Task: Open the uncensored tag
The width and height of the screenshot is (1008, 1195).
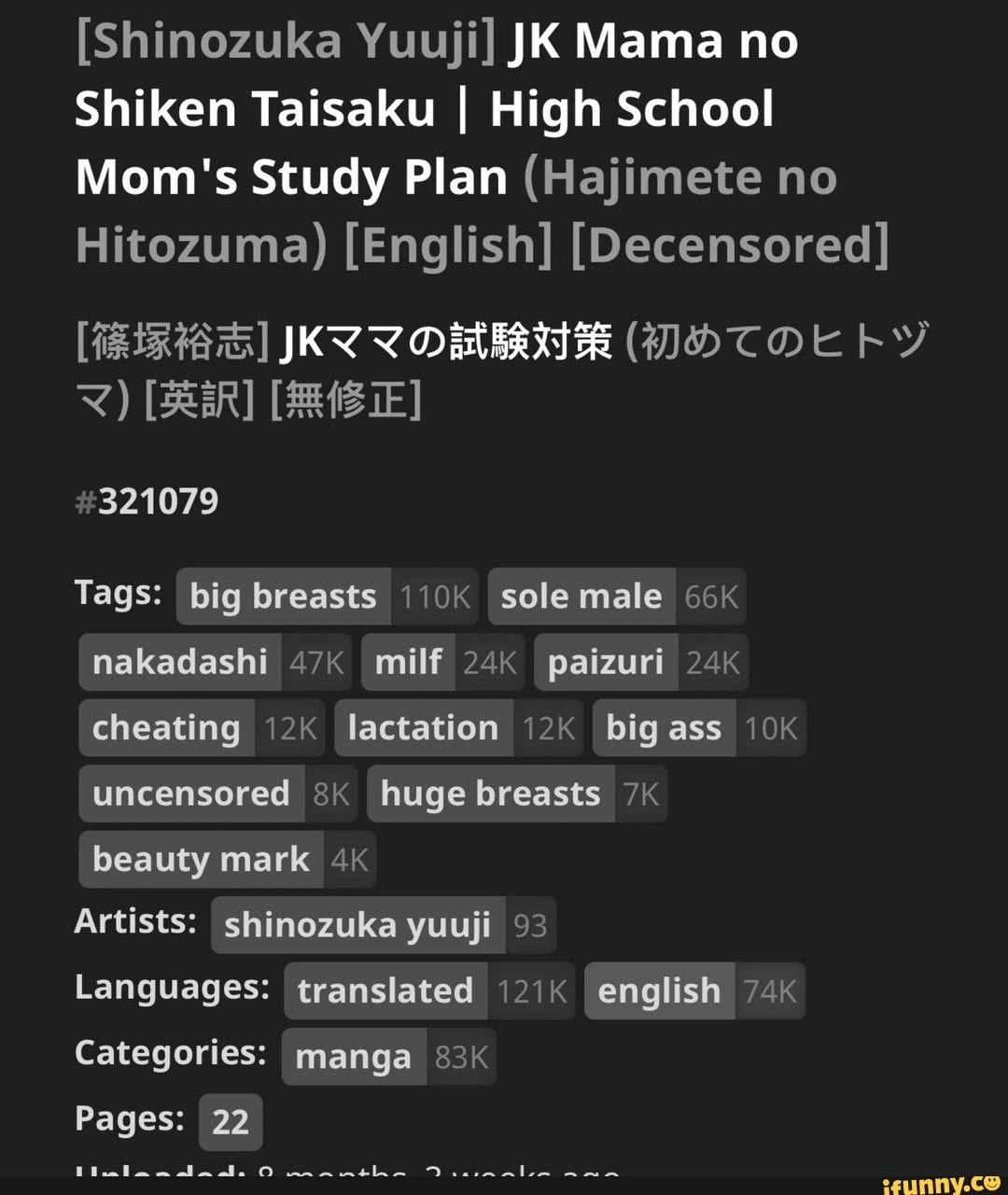Action: point(191,794)
